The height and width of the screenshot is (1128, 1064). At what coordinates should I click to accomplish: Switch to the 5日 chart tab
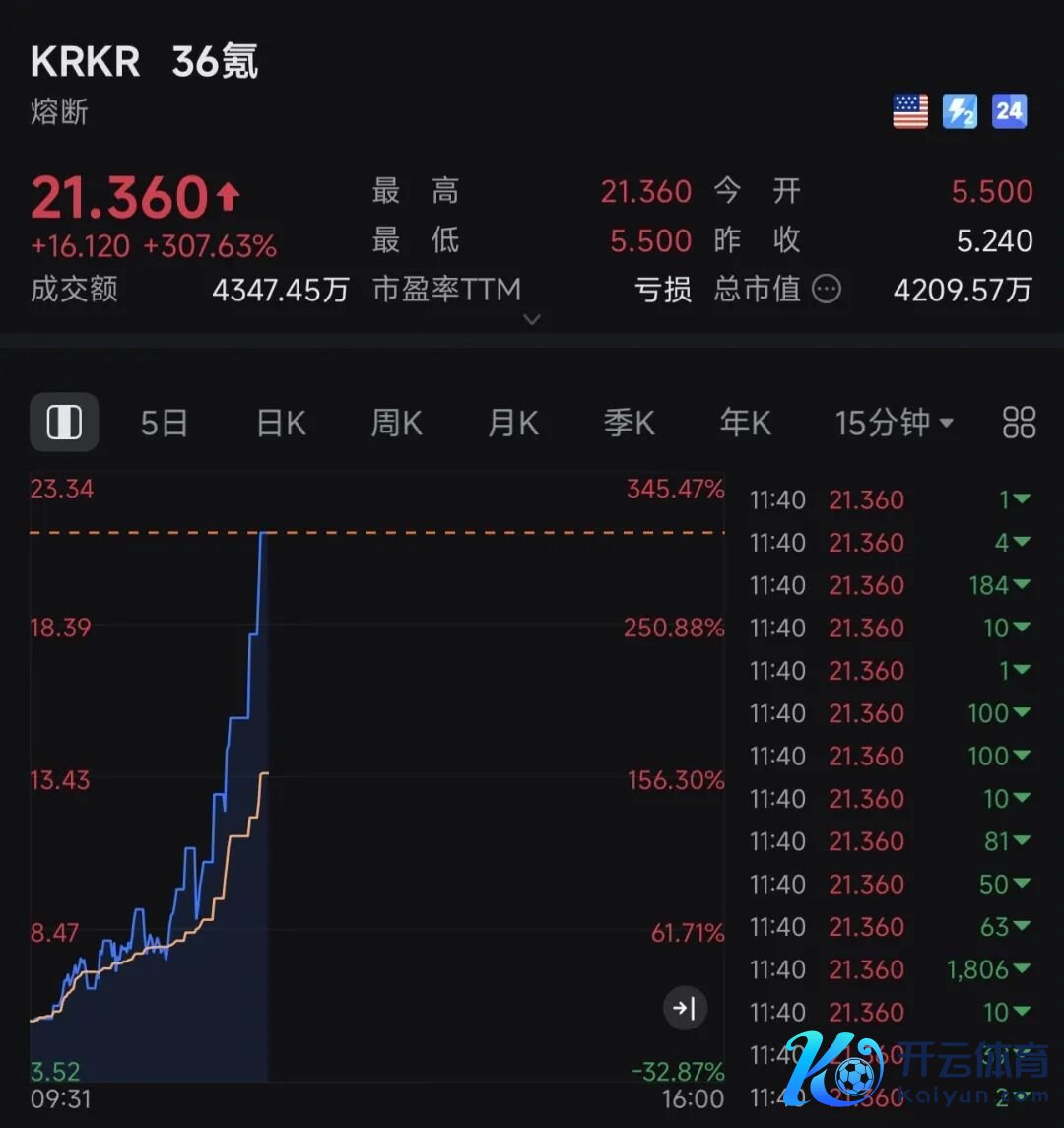click(164, 423)
